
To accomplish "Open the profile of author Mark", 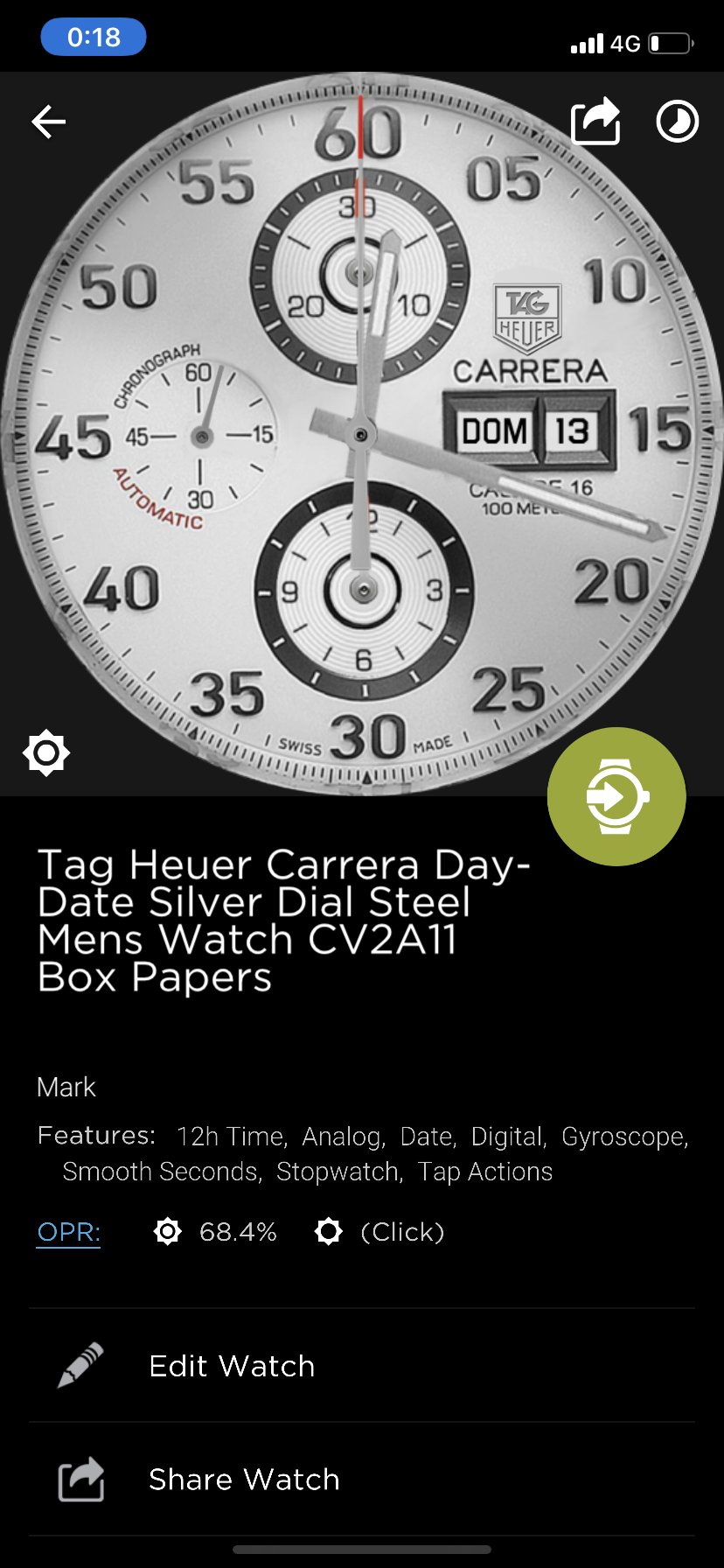I will 66,1087.
